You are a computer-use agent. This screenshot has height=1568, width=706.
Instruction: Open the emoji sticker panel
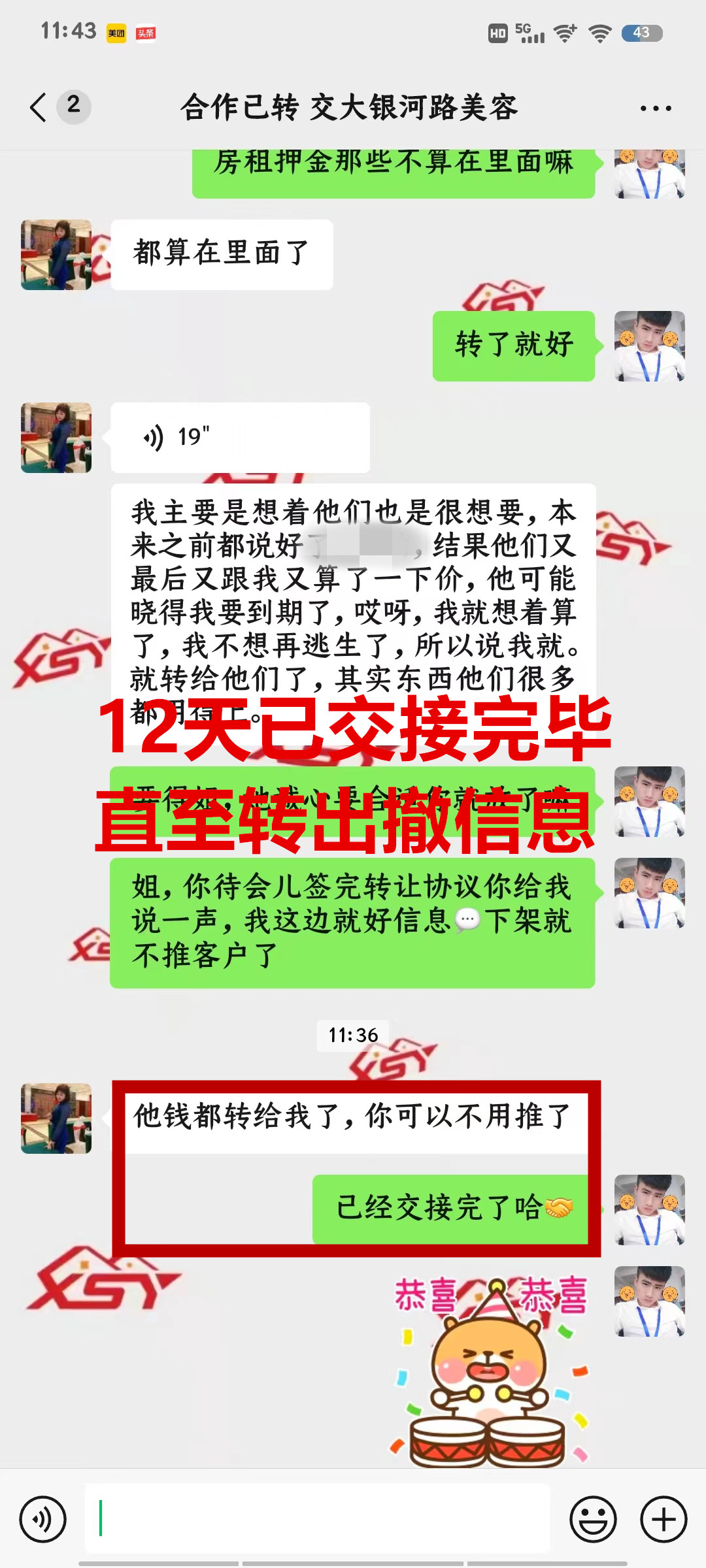click(x=593, y=1519)
